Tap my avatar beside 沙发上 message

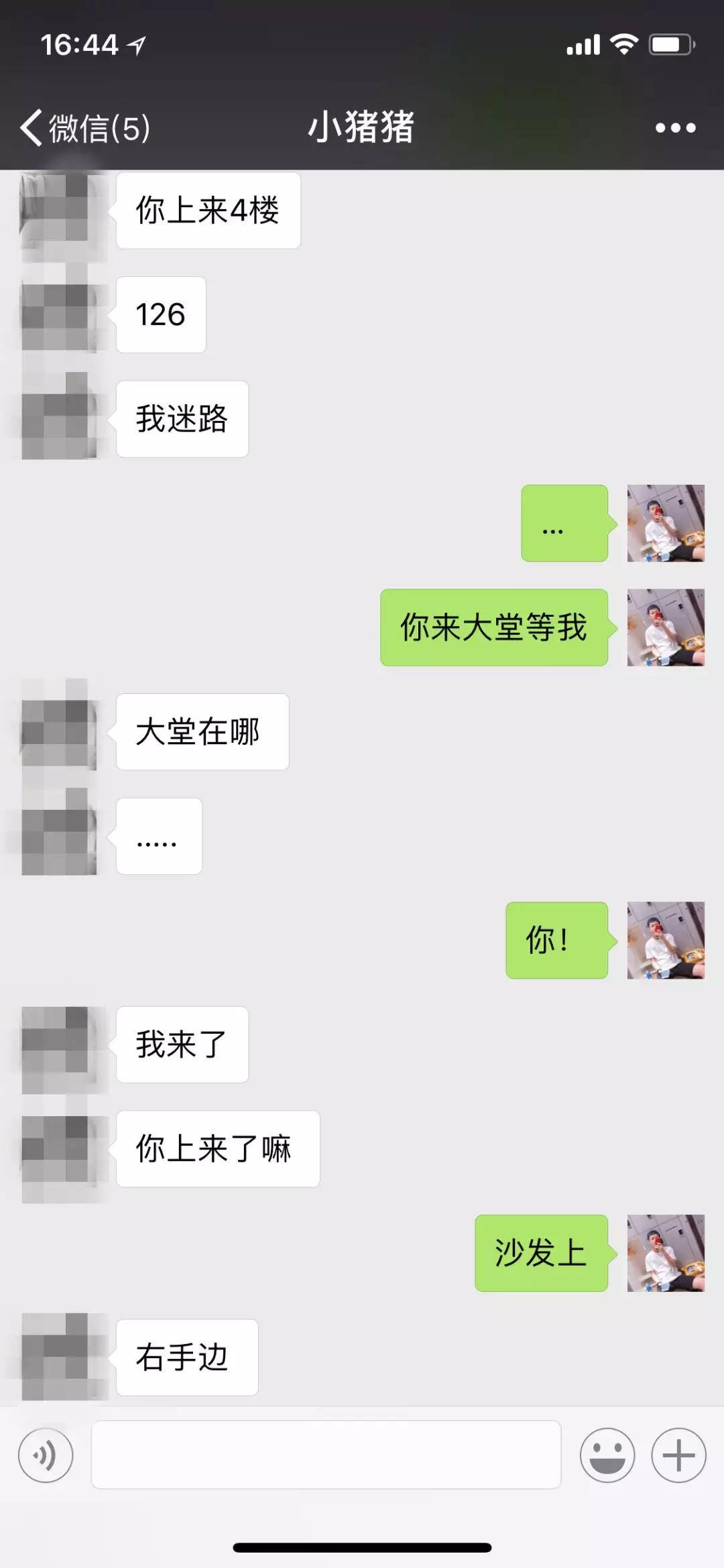(x=665, y=1253)
